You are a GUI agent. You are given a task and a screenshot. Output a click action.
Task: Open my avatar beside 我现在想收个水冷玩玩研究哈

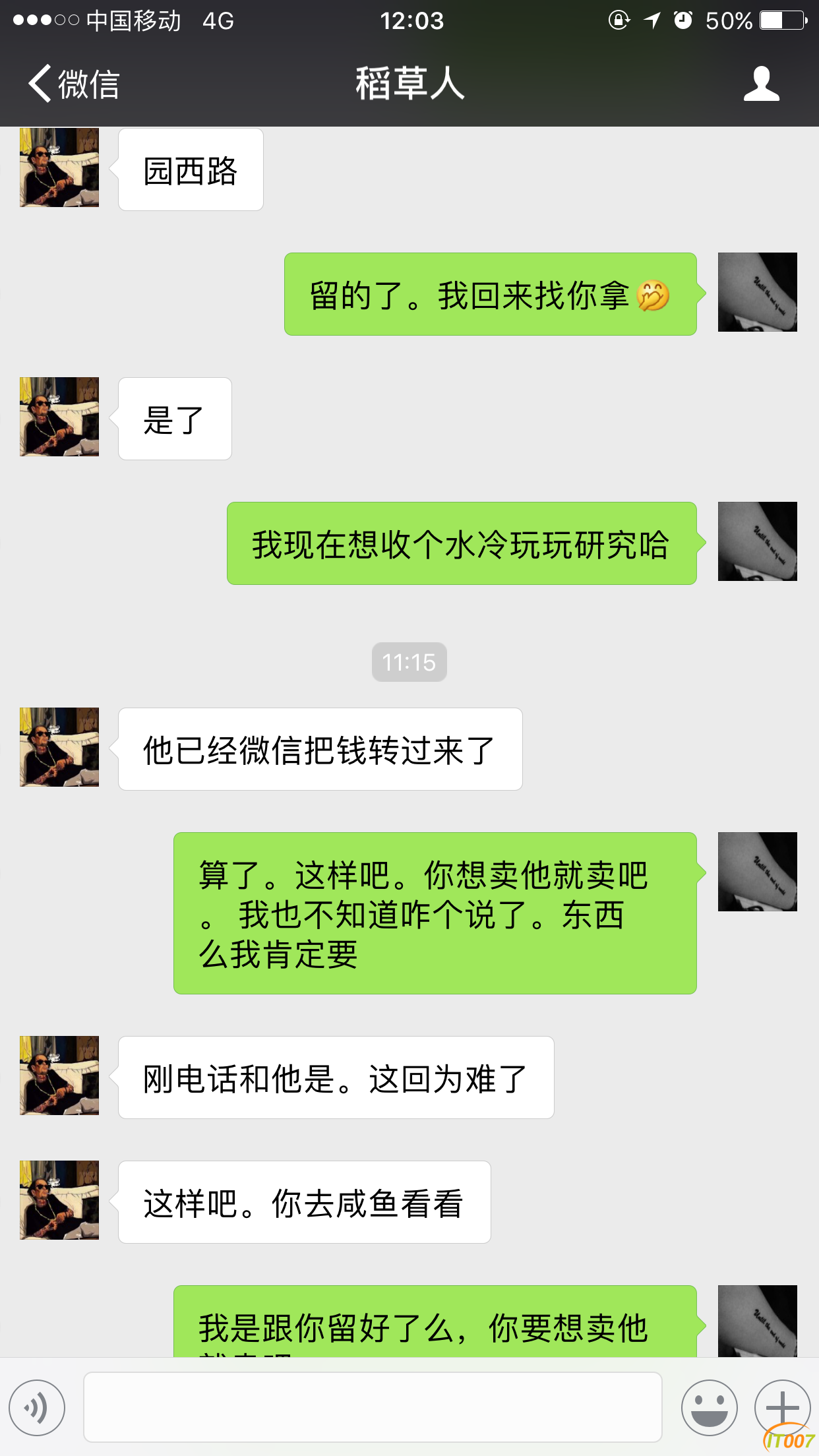point(757,541)
